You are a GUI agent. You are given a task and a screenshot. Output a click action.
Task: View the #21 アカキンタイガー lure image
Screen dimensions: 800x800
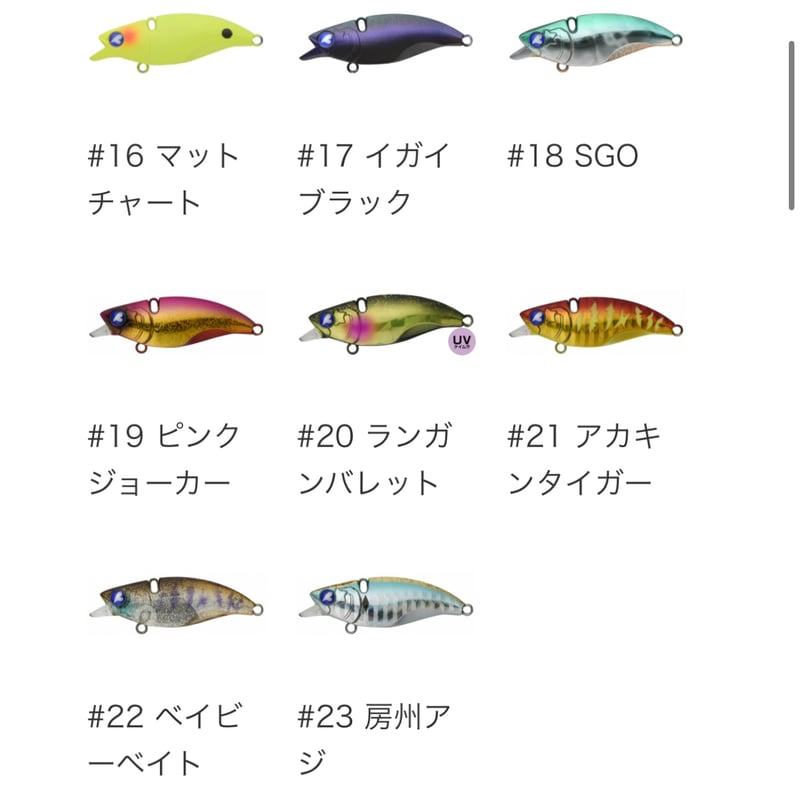(596, 322)
